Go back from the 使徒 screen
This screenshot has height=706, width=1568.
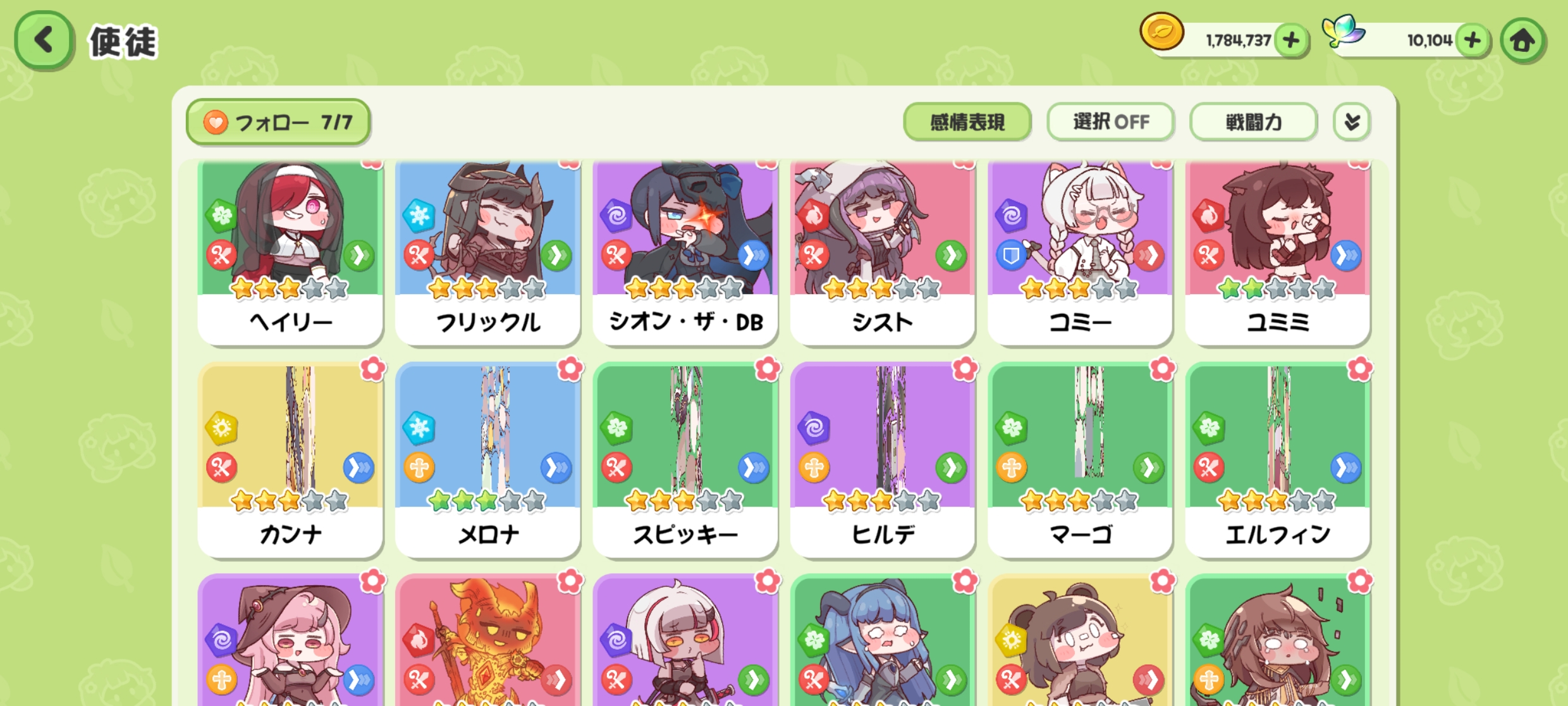click(x=43, y=40)
